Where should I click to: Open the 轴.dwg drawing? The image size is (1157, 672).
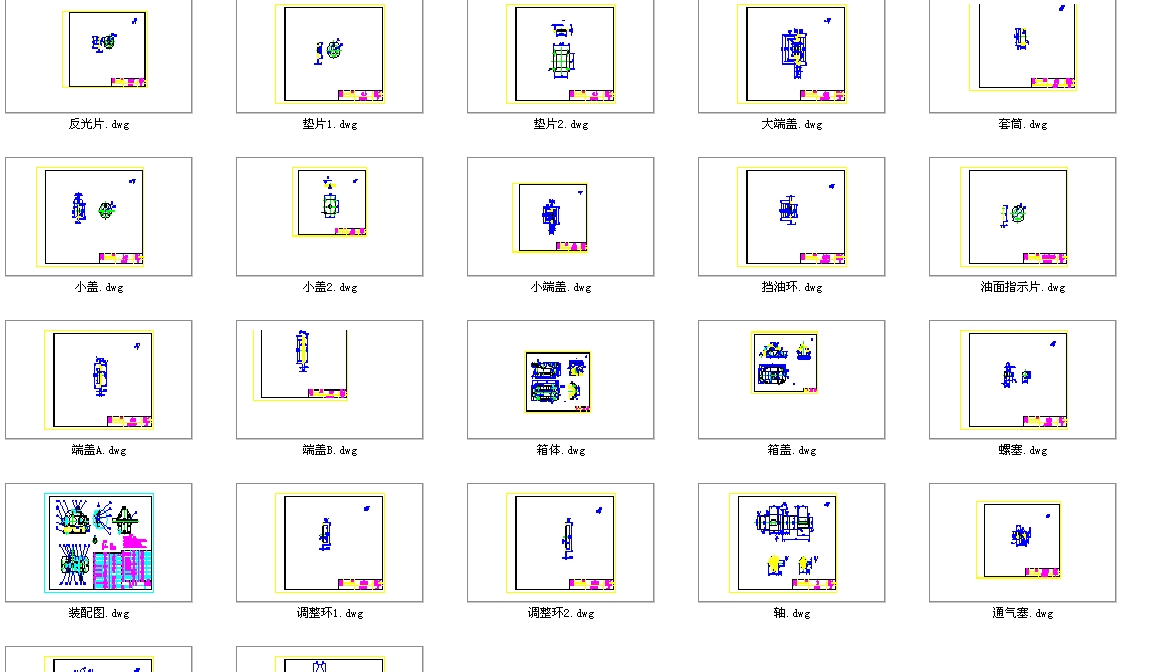coord(791,542)
